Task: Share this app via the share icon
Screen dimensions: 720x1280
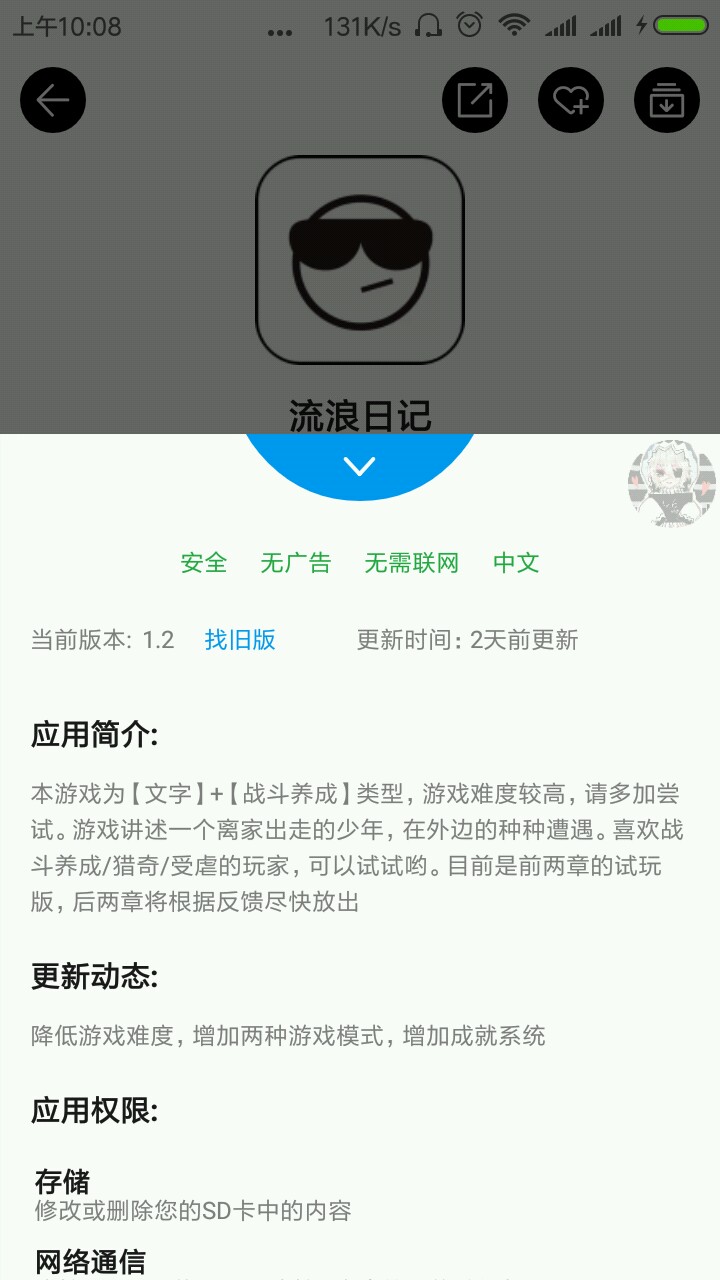Action: coord(475,100)
